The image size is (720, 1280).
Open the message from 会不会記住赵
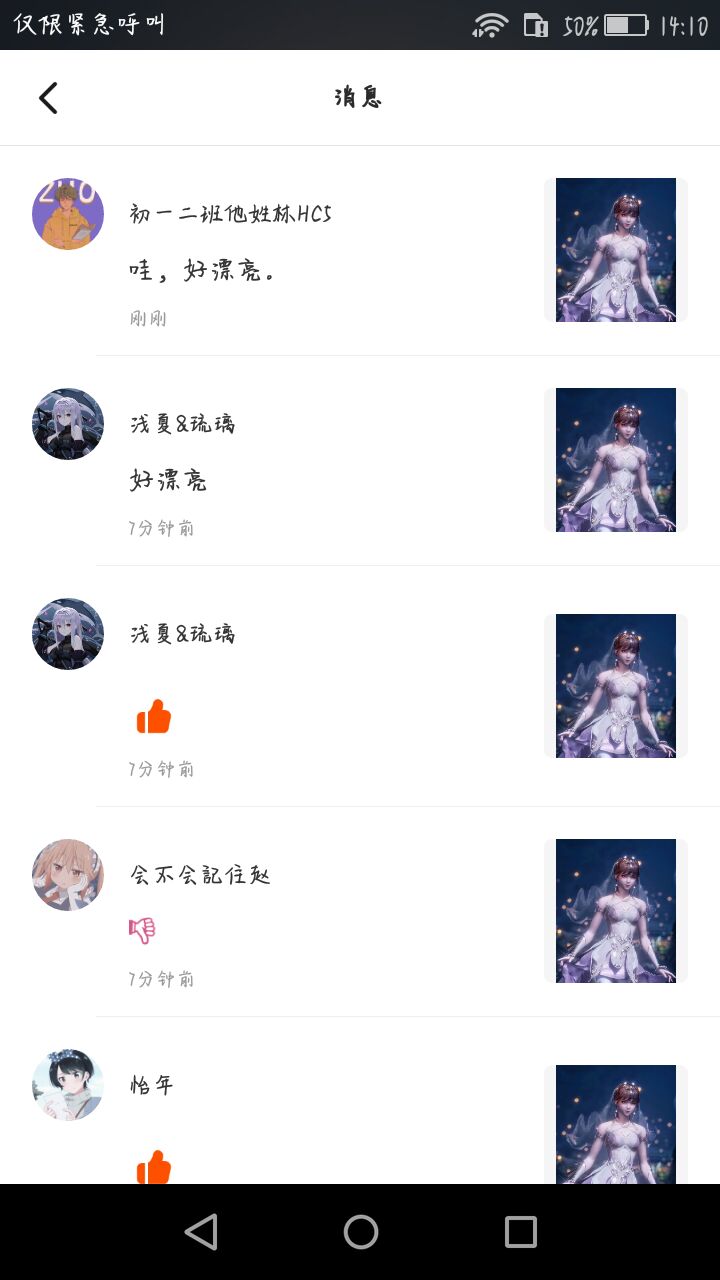pyautogui.click(x=360, y=911)
